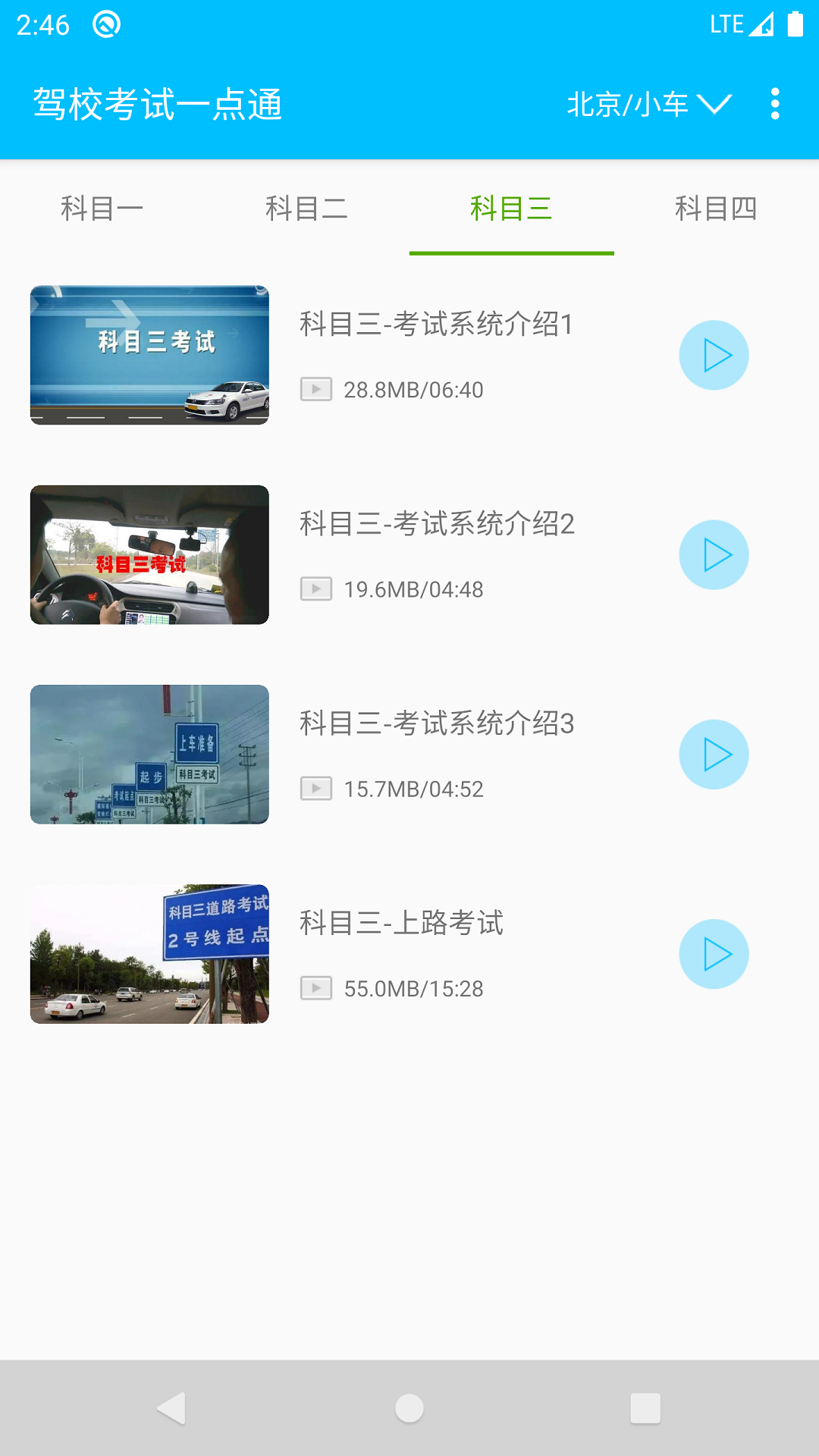
Task: Open the 科目三-上路考试 video title
Action: tap(400, 924)
